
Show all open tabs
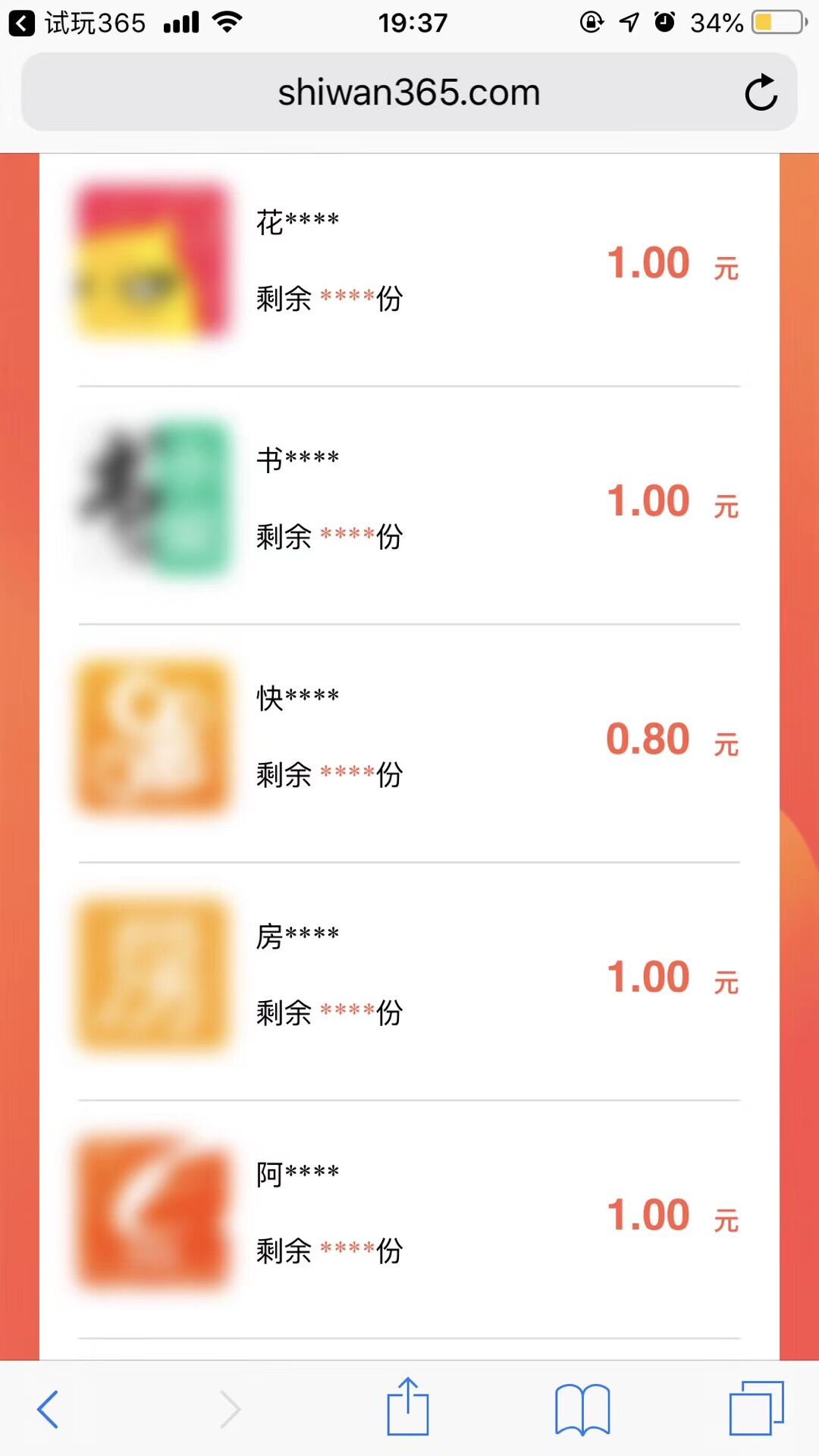(757, 1408)
